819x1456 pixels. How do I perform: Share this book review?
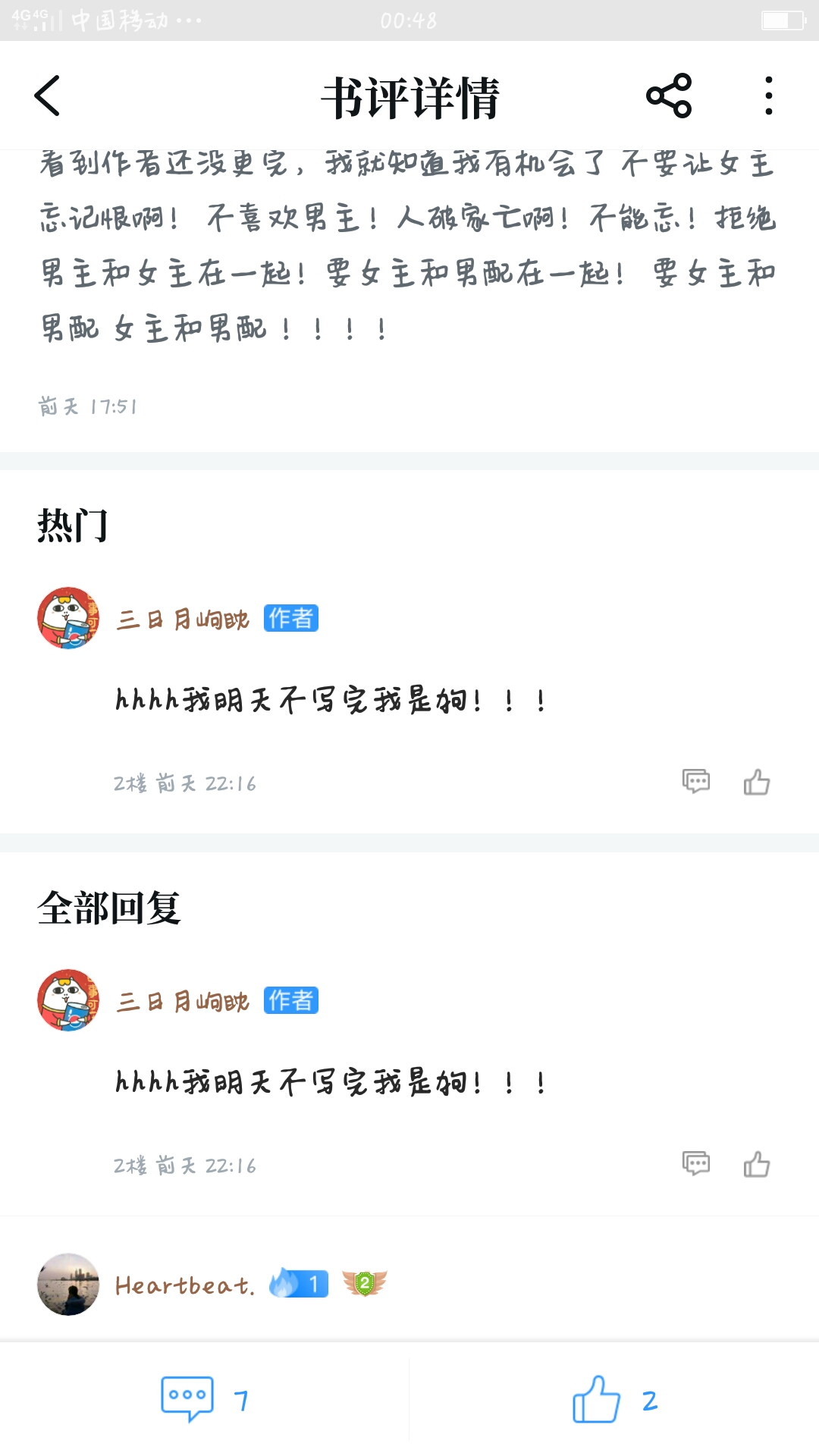(x=669, y=96)
